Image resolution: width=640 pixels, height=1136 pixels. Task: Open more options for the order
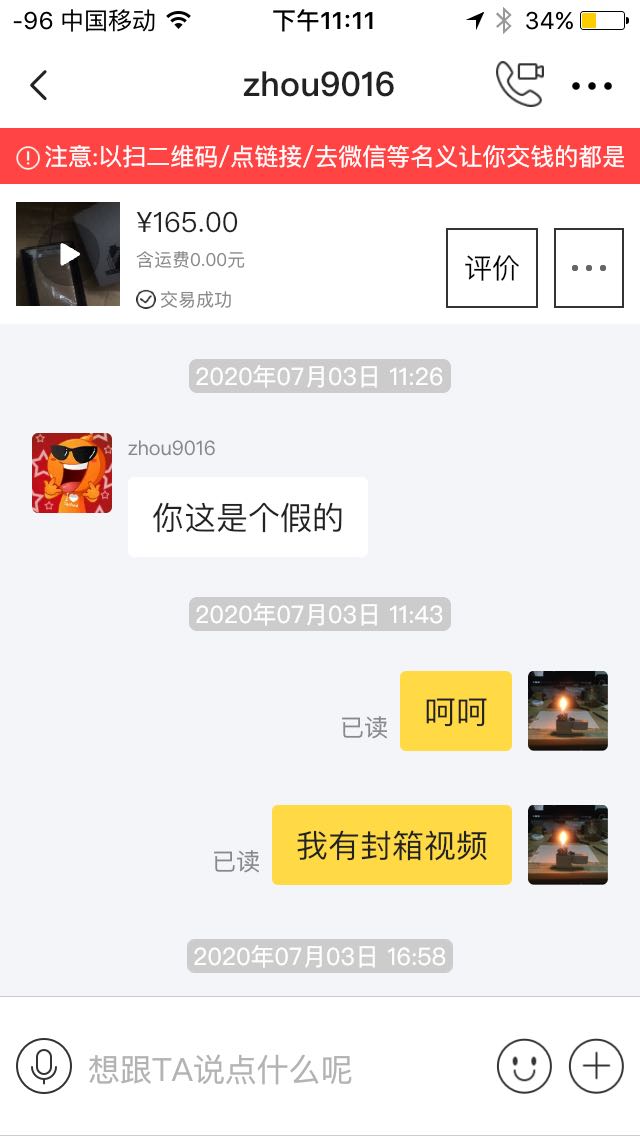[588, 268]
